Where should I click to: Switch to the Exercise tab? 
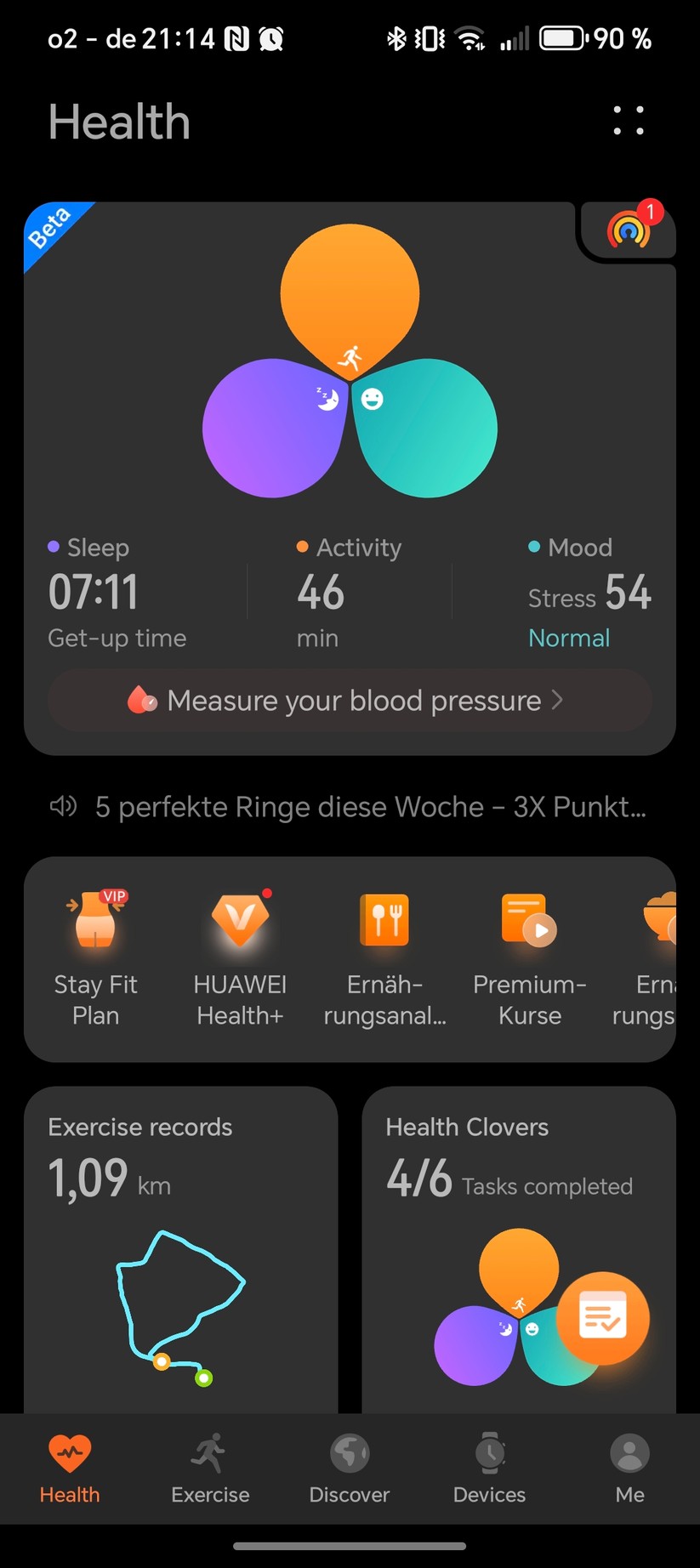tap(209, 1470)
